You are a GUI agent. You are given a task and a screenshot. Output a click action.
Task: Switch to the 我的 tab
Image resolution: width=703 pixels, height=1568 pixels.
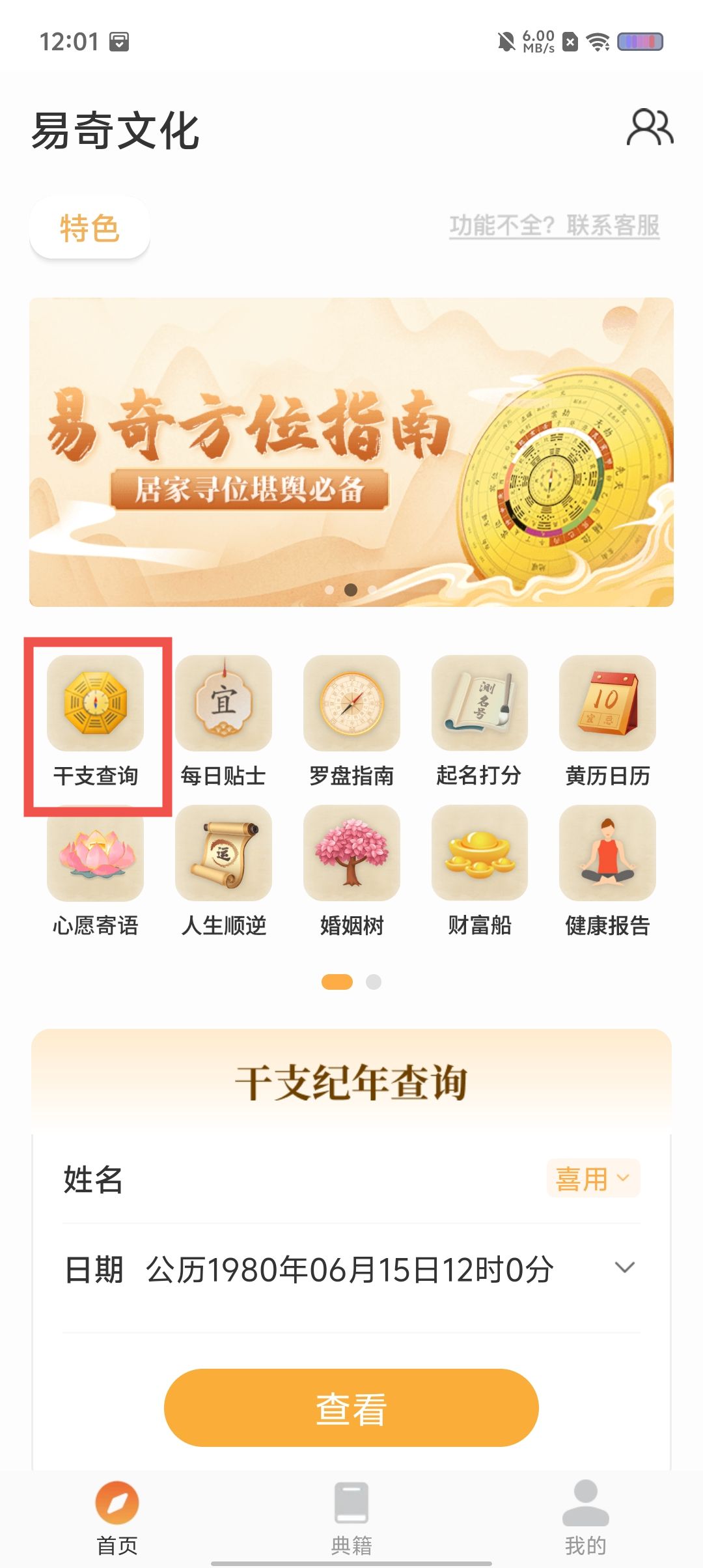585,1517
